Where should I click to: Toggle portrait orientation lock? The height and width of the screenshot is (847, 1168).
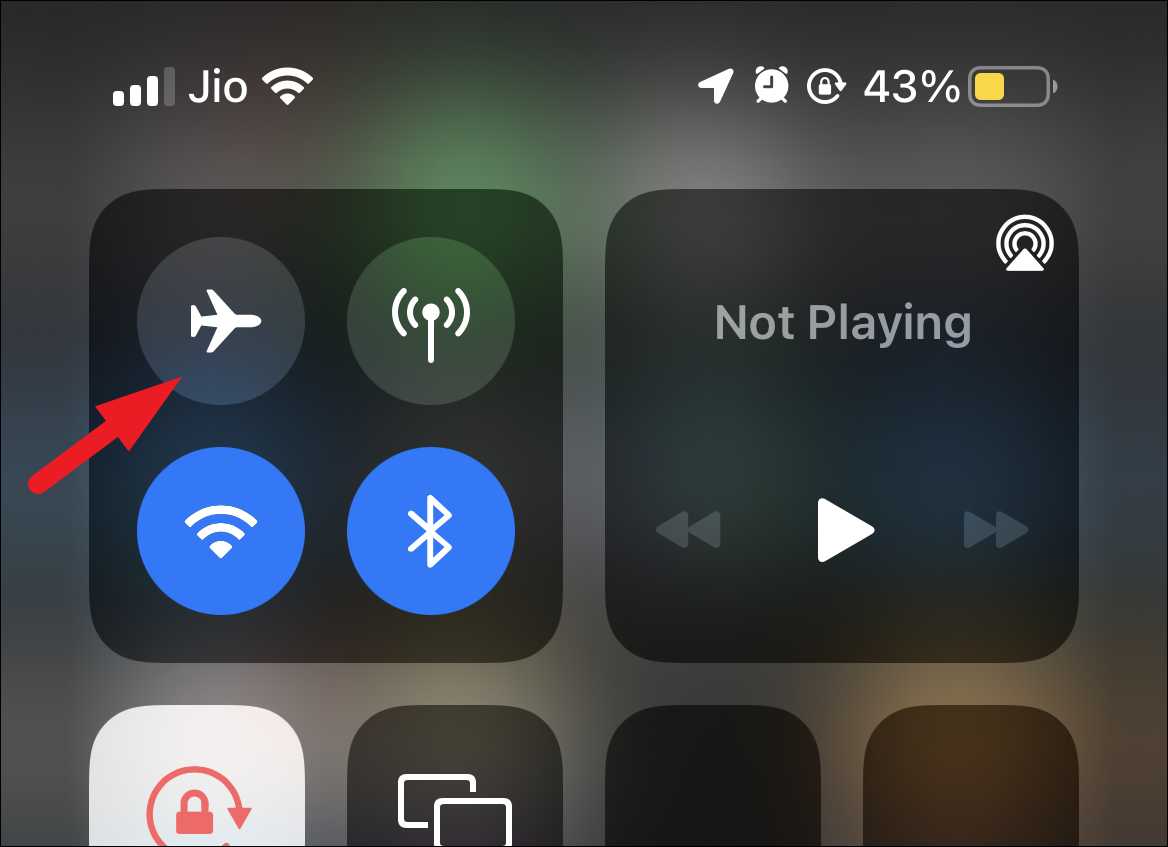[197, 790]
